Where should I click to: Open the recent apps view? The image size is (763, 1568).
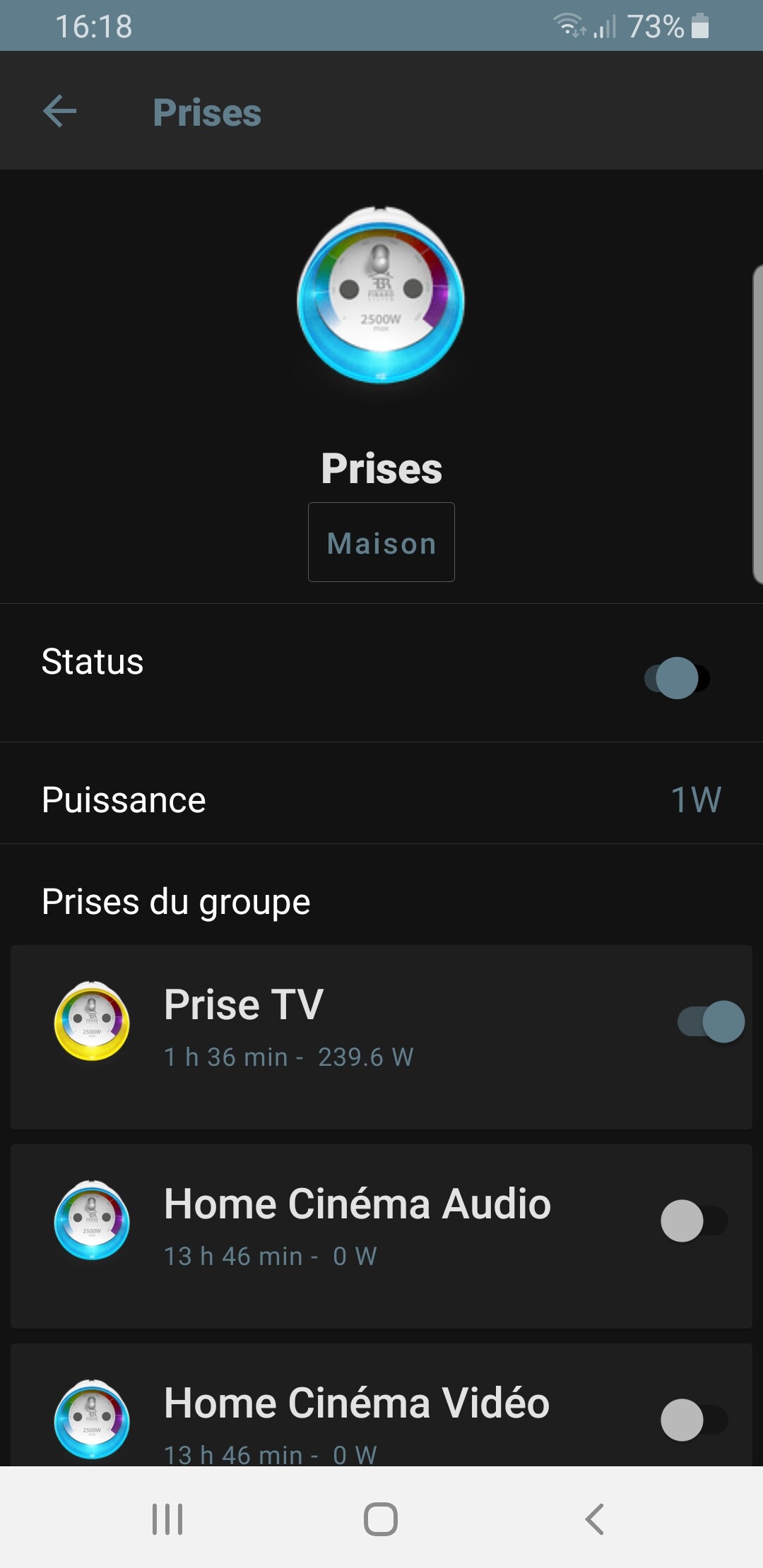[167, 1519]
